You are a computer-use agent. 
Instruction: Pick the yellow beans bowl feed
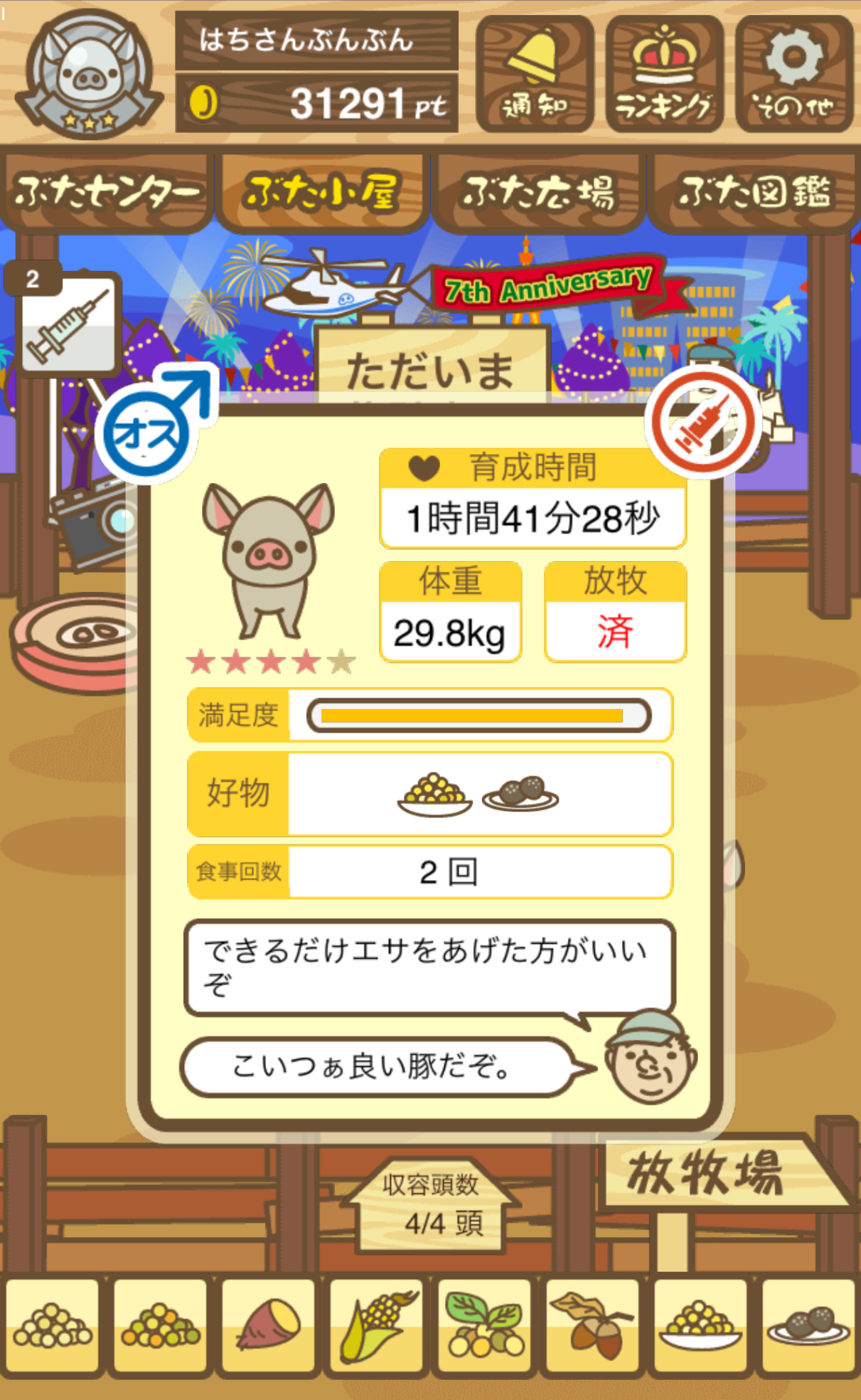(x=700, y=1325)
